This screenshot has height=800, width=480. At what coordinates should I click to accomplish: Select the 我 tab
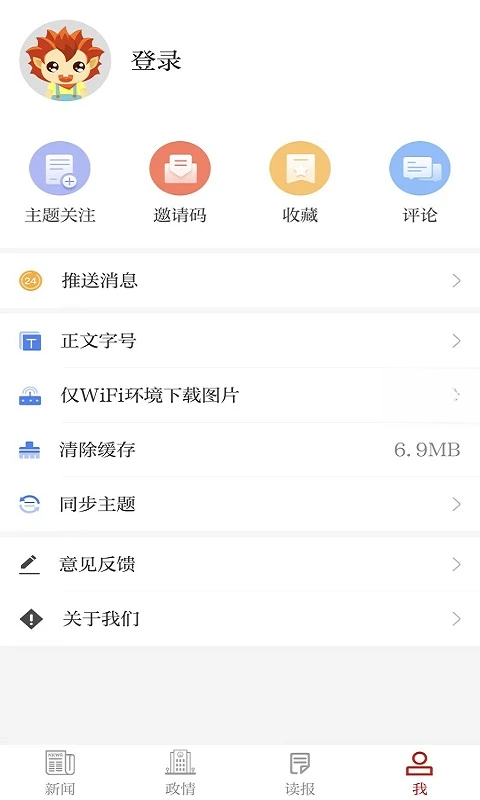(420, 772)
